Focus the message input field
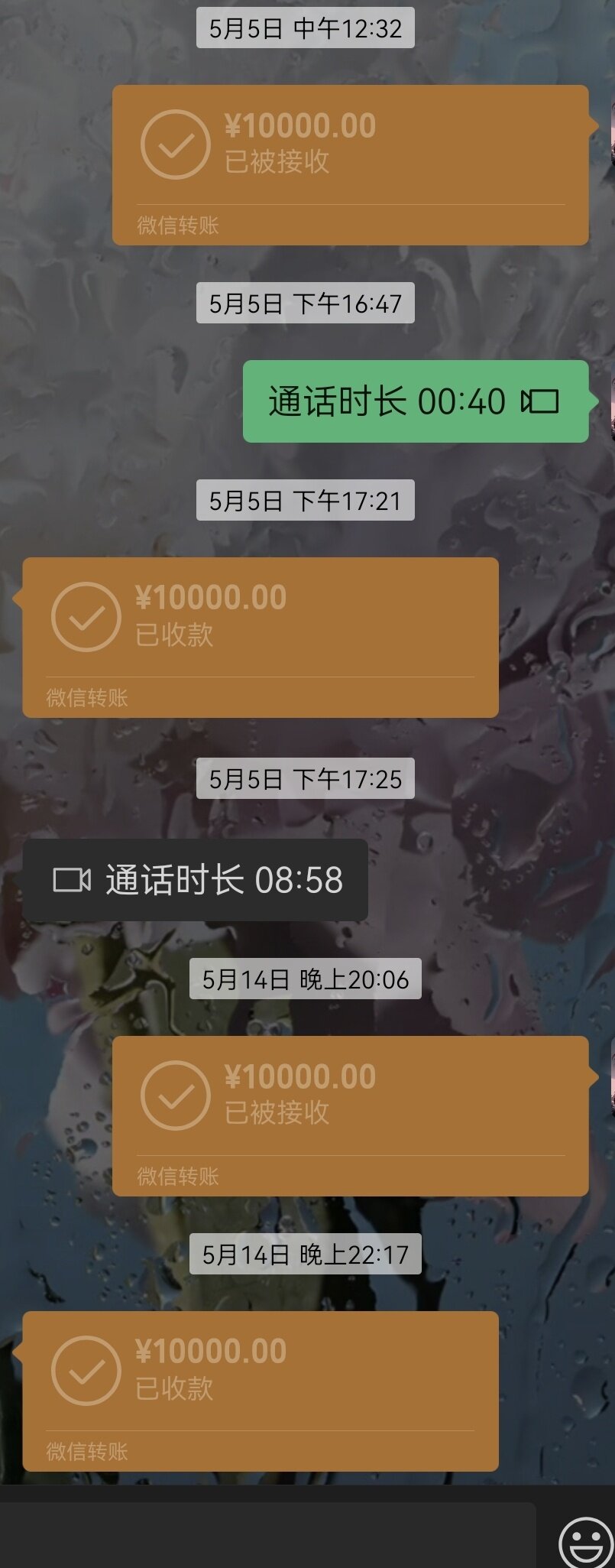This screenshot has width=615, height=1568. click(x=267, y=1535)
